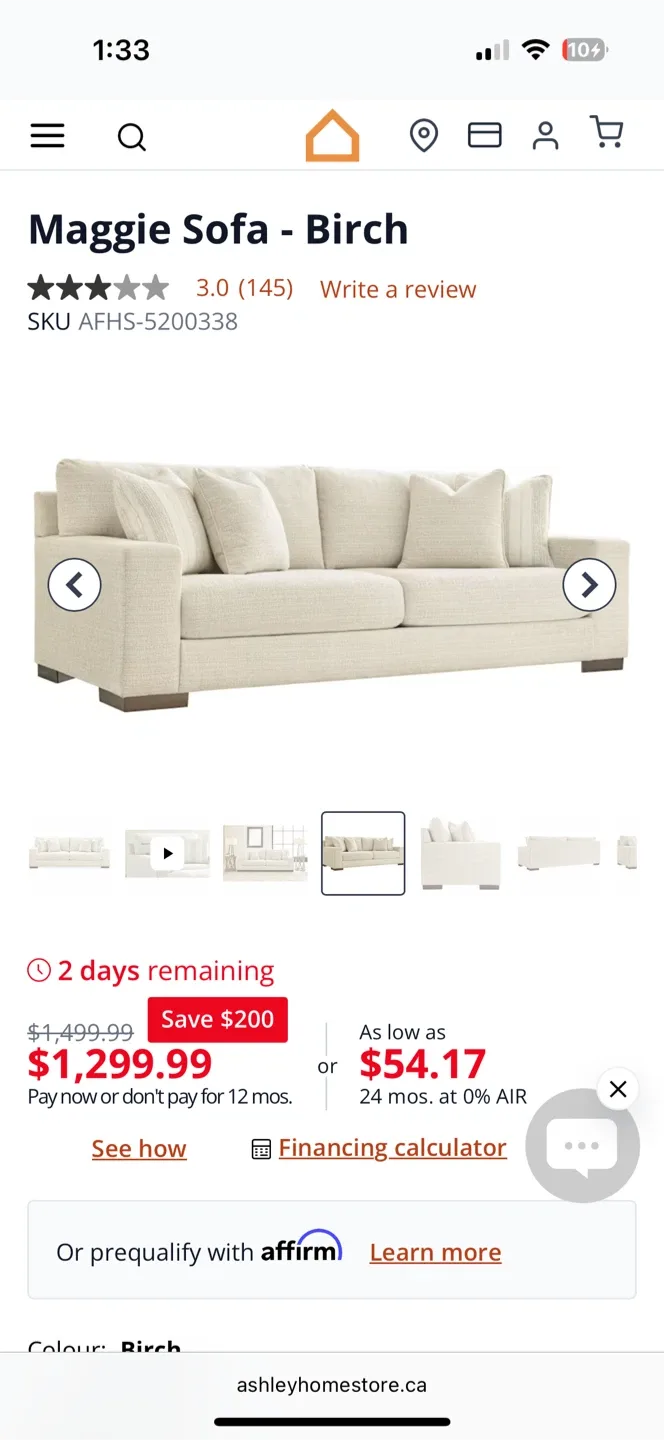Select the room scene thumbnail
This screenshot has height=1440, width=664.
tap(265, 853)
